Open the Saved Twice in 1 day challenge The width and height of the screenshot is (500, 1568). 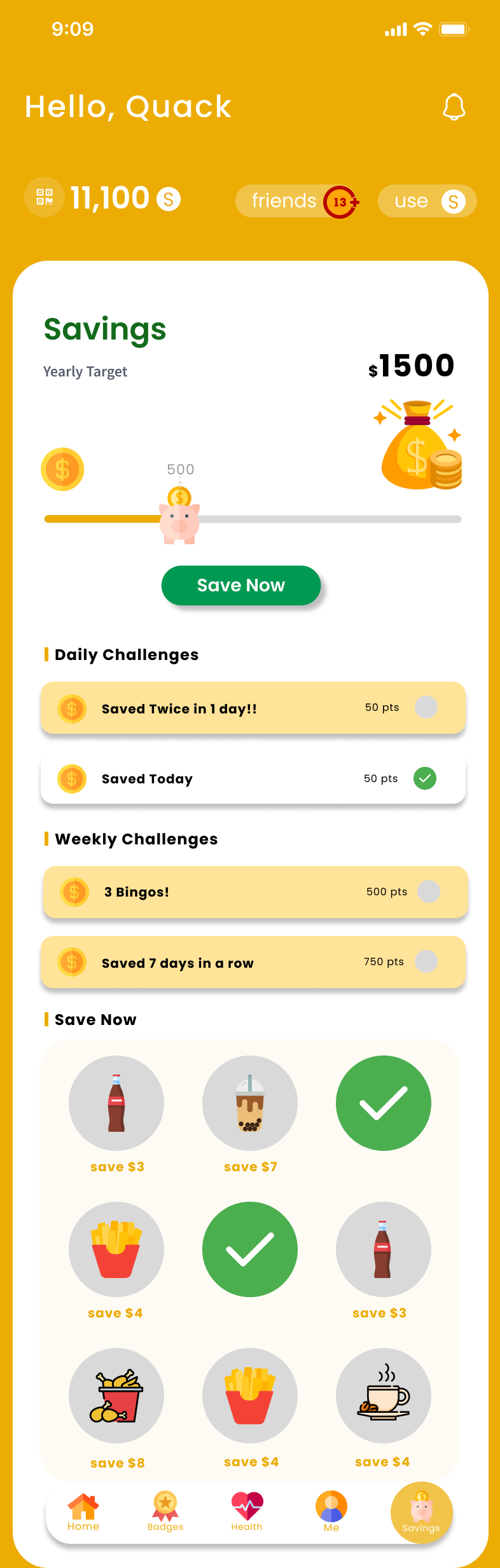(253, 708)
